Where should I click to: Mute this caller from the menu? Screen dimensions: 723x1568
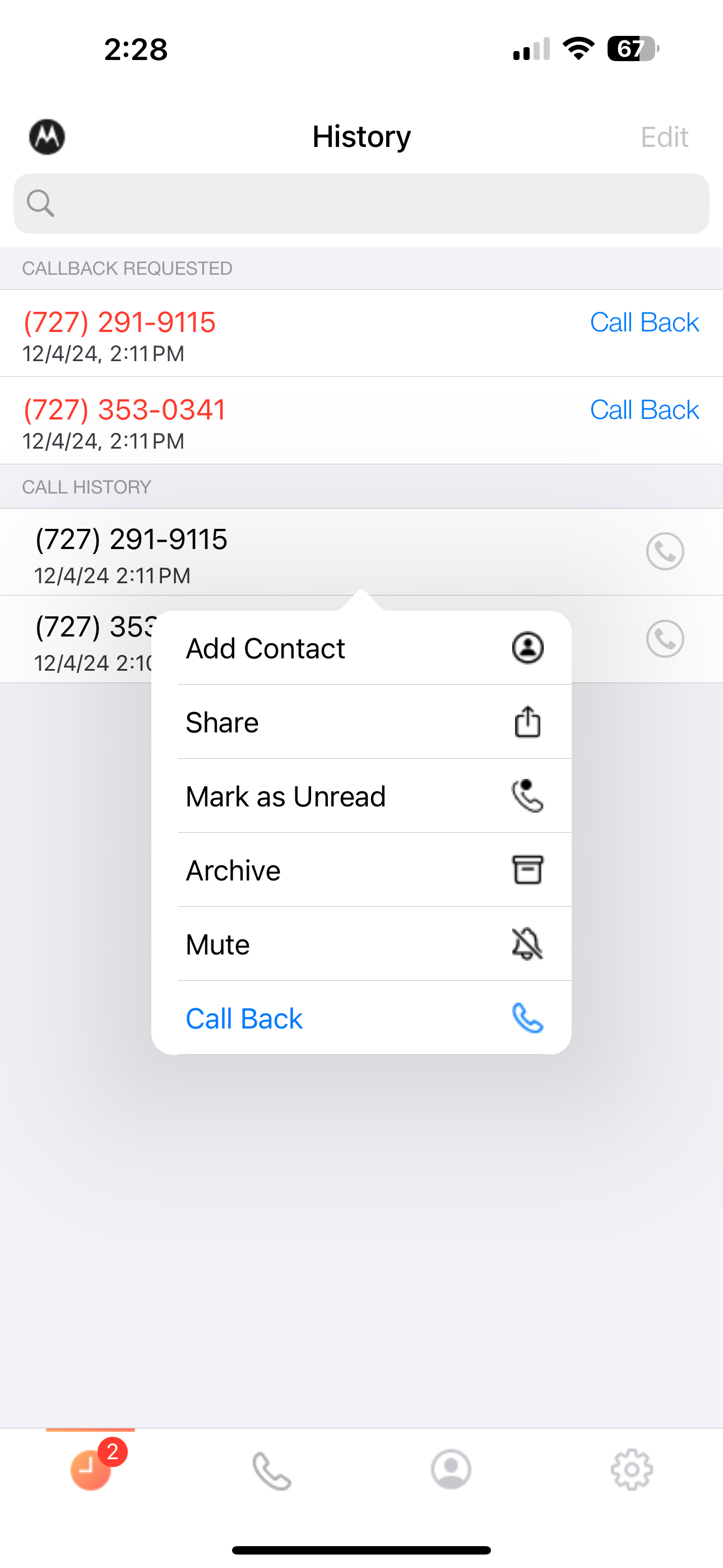click(361, 945)
